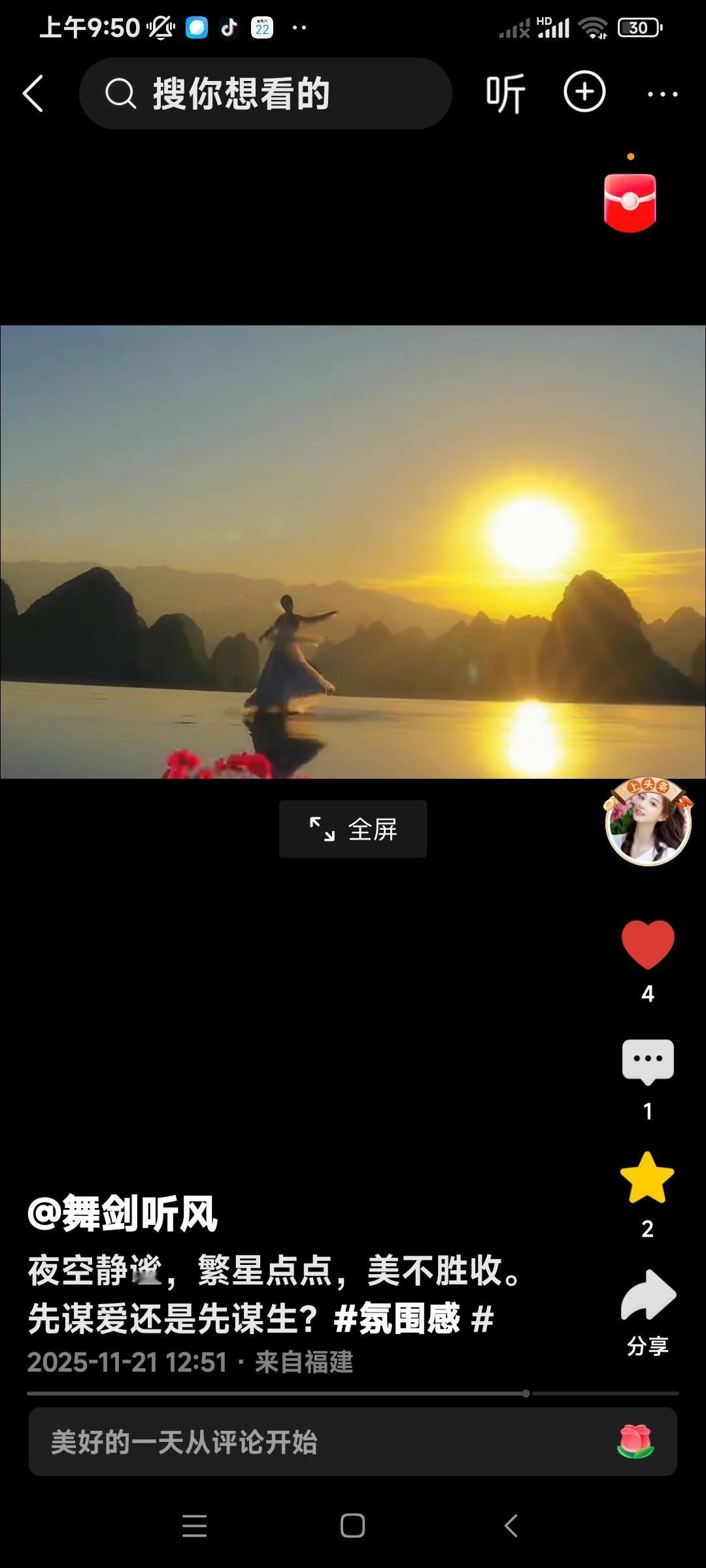
Task: Open the publish content plus icon
Action: tap(584, 93)
